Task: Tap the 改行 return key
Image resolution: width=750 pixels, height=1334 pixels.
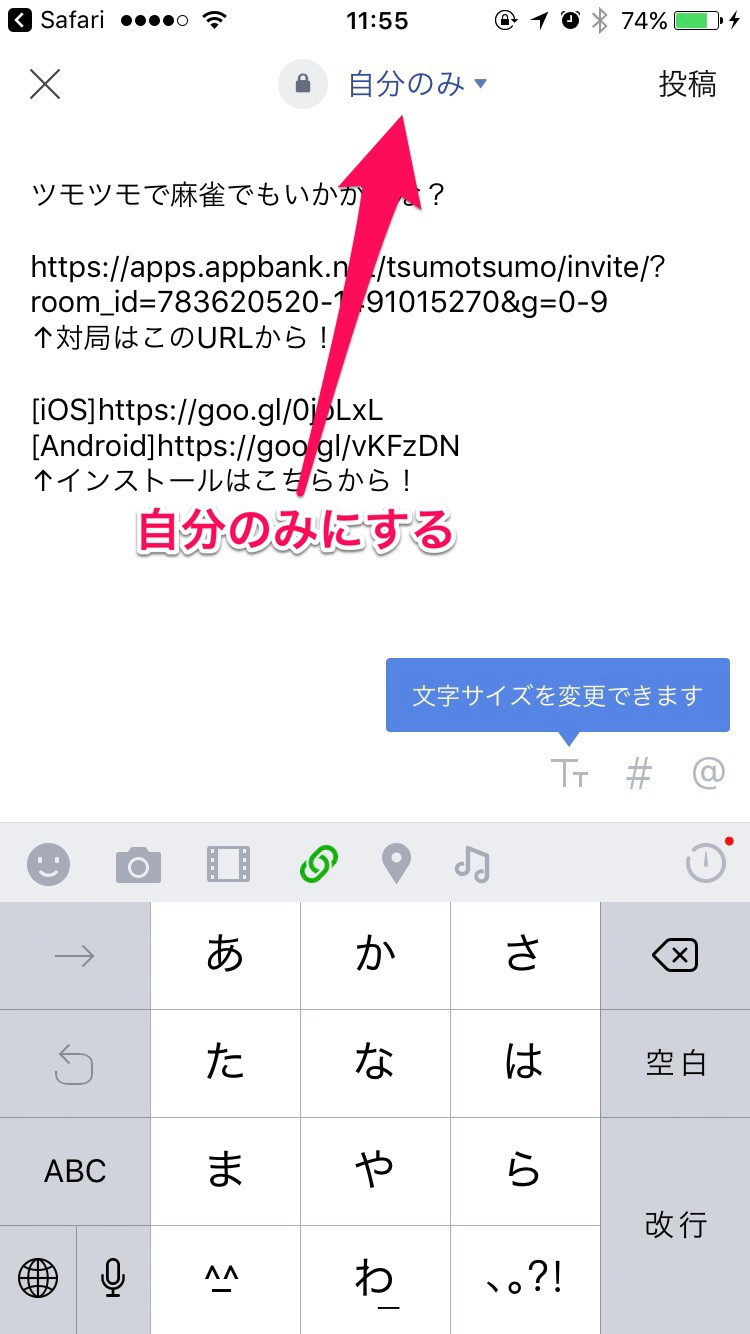Action: pyautogui.click(x=675, y=1226)
